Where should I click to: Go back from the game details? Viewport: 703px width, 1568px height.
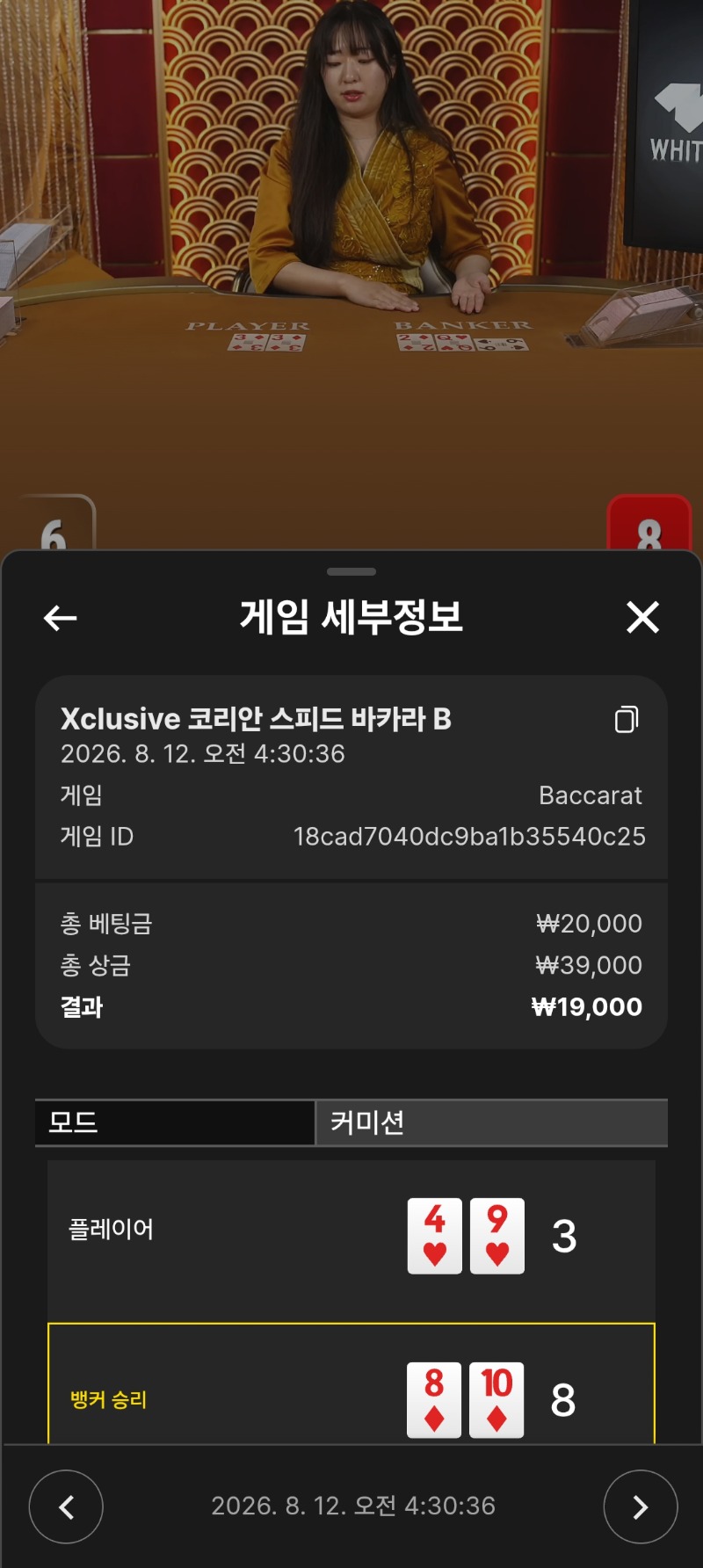(61, 618)
